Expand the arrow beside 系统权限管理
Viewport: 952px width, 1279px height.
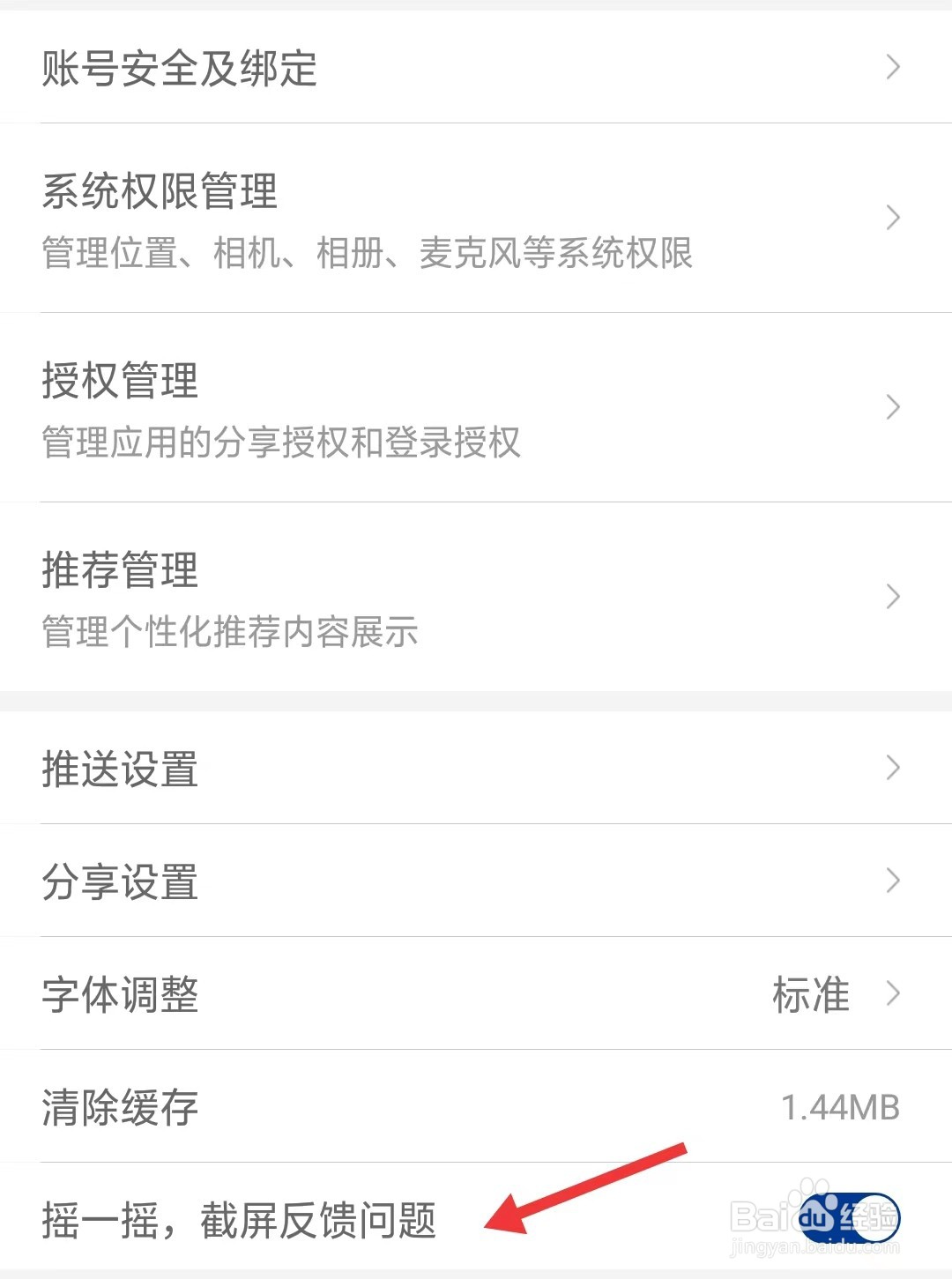pos(894,218)
